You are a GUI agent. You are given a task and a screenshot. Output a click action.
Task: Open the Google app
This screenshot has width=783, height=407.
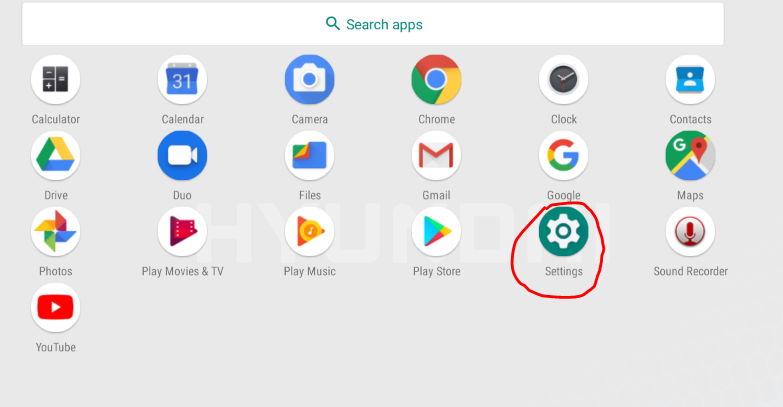(x=563, y=156)
